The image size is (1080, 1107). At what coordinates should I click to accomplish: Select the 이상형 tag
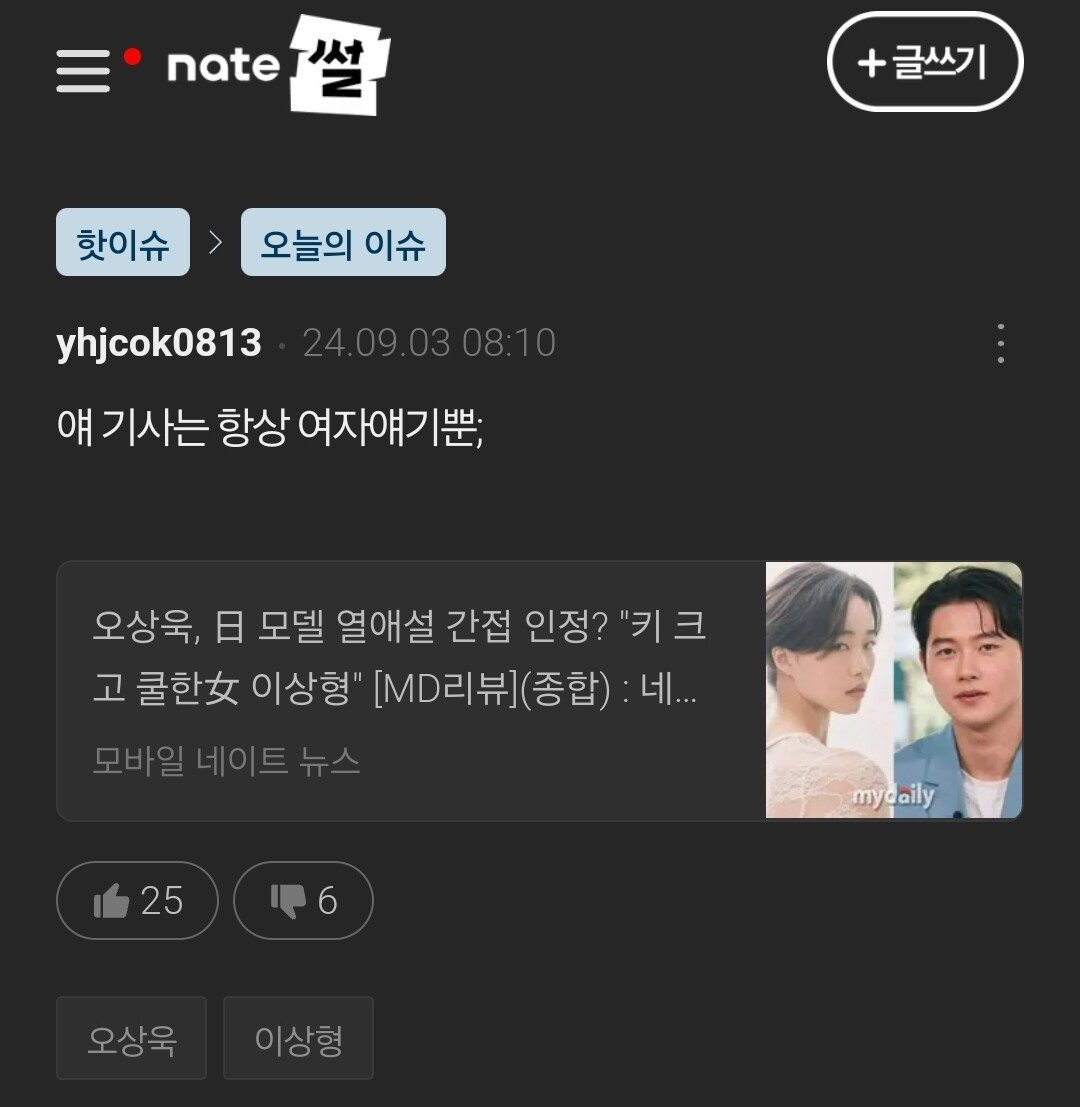(x=298, y=1039)
